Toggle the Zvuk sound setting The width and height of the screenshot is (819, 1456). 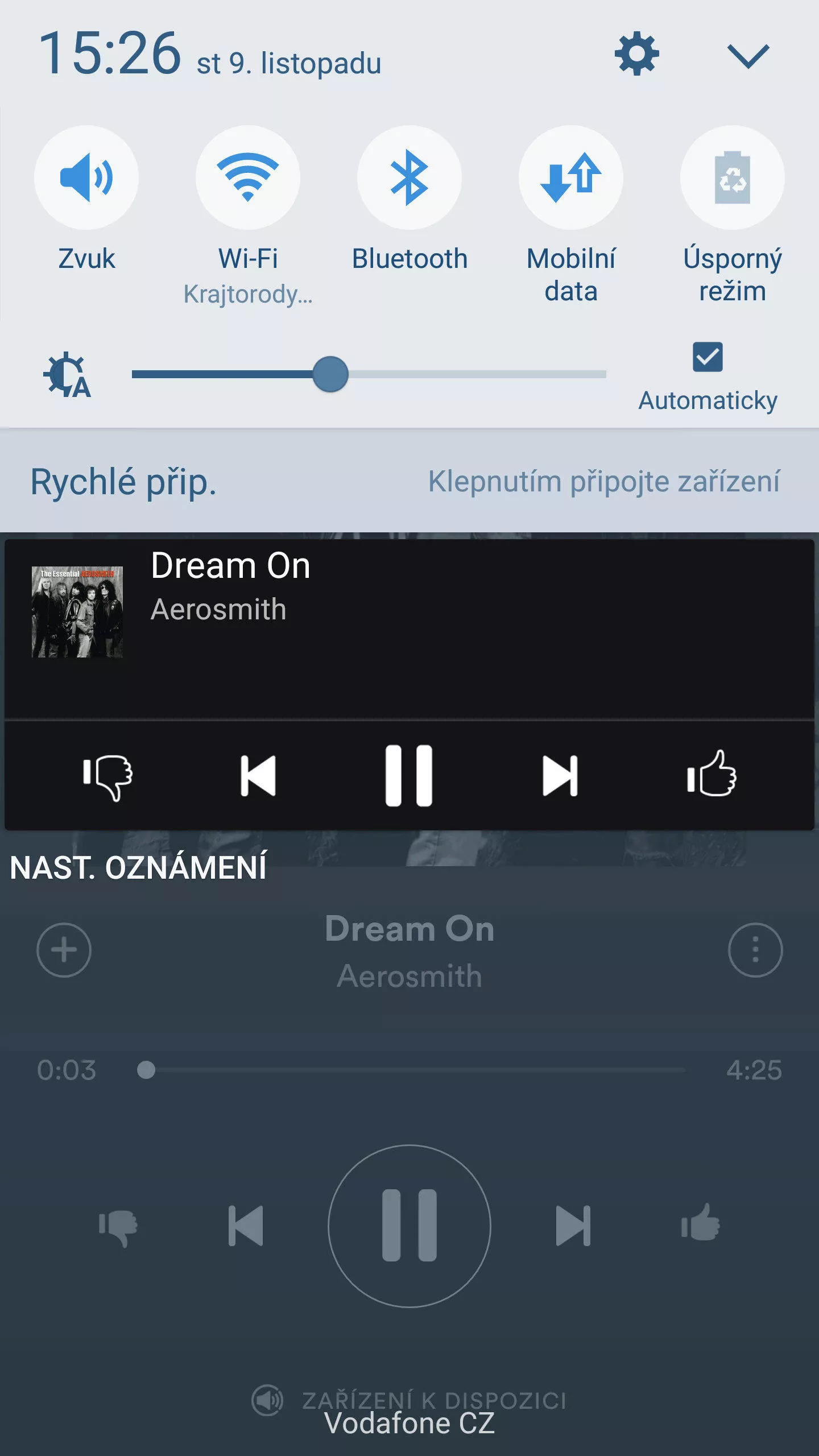click(x=86, y=177)
